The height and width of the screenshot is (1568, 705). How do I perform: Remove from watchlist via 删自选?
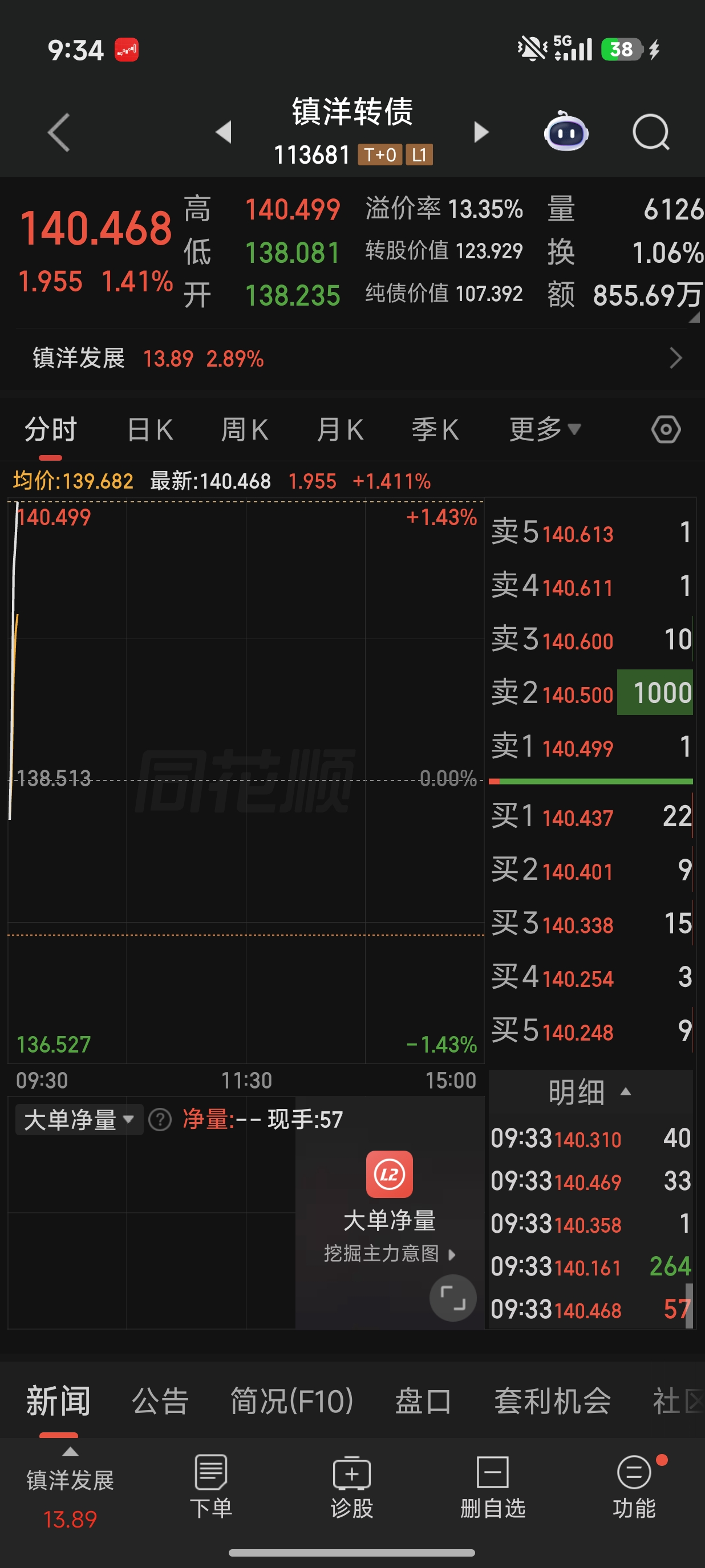(492, 1486)
